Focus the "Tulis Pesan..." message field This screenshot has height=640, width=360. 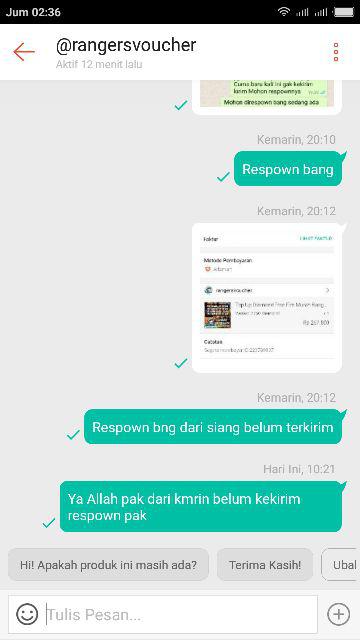click(180, 614)
